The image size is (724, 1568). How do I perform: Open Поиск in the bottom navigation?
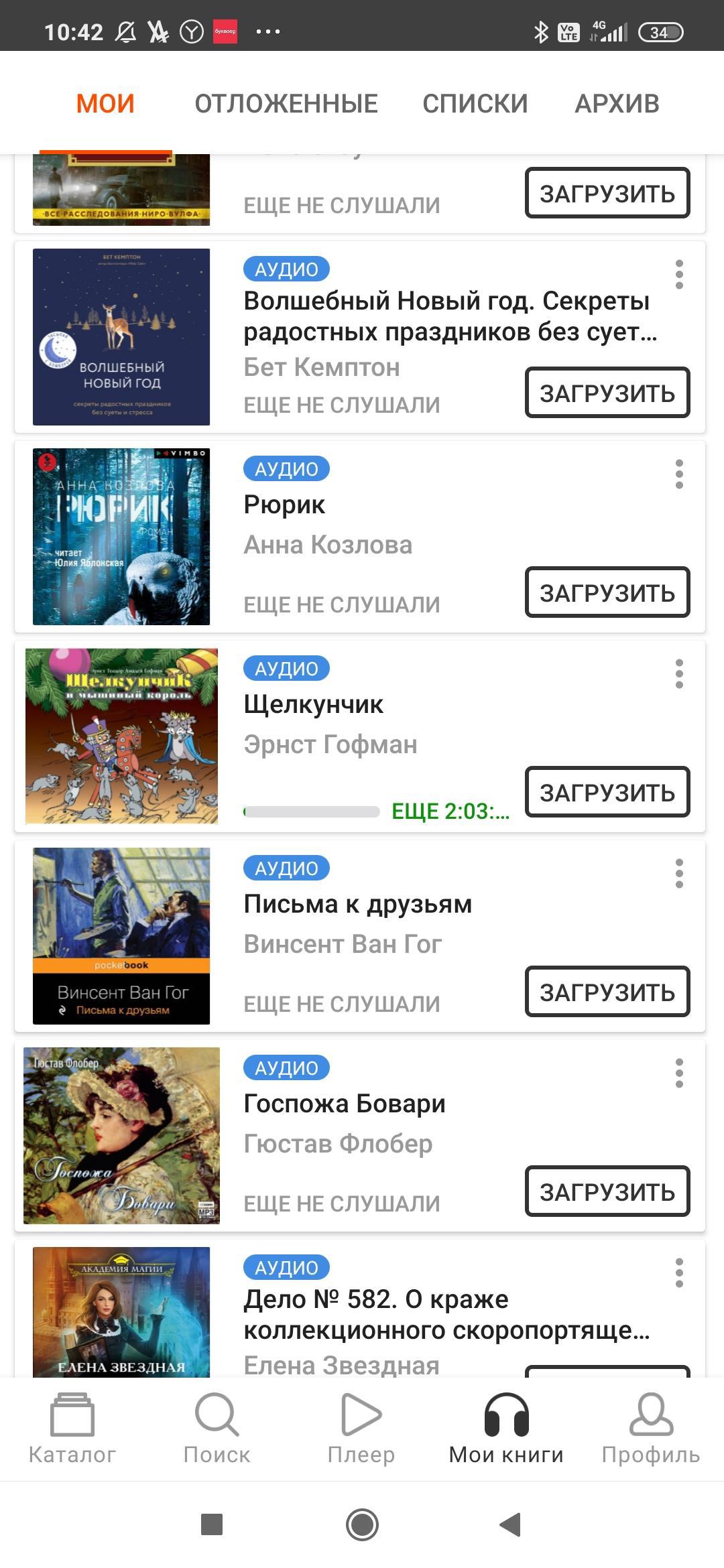pyautogui.click(x=217, y=1429)
